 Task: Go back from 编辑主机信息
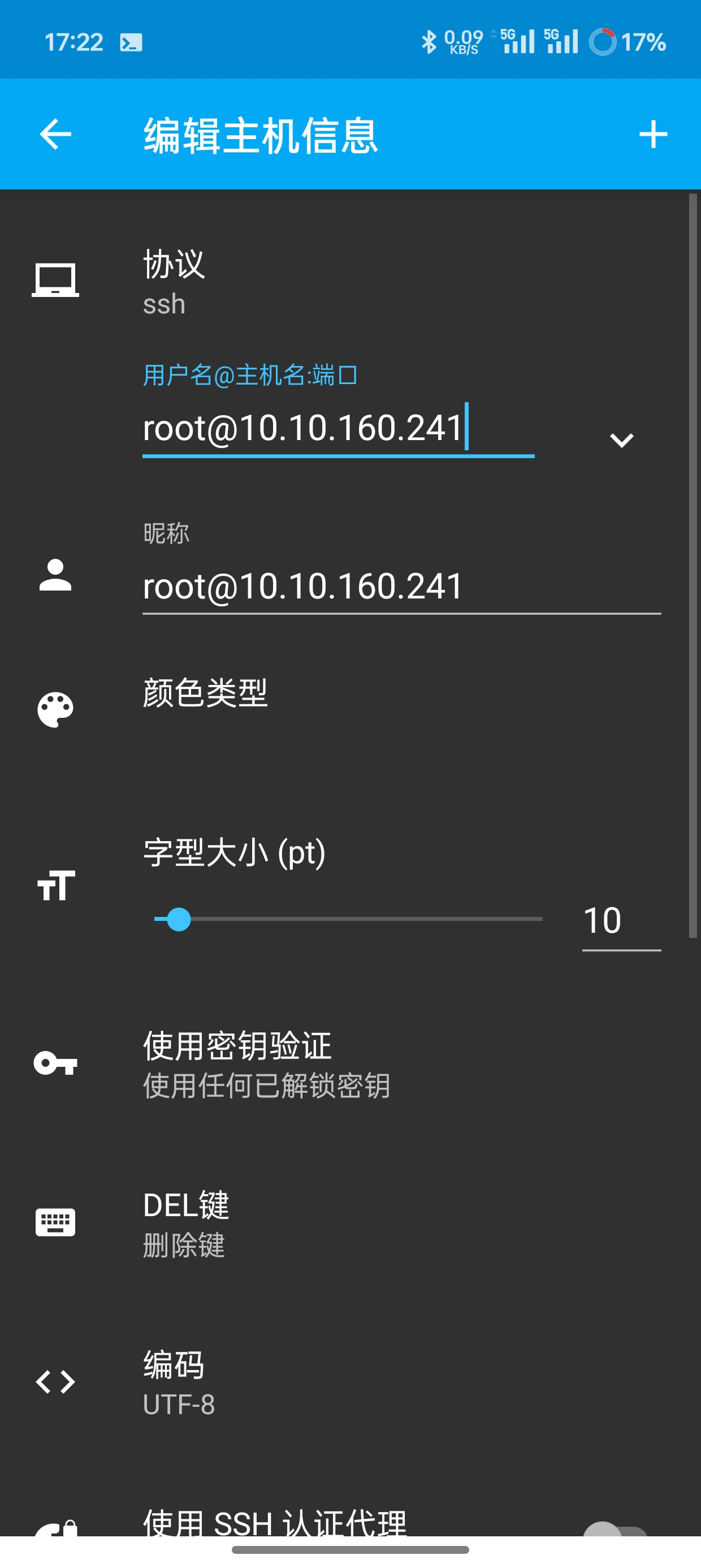[x=55, y=134]
